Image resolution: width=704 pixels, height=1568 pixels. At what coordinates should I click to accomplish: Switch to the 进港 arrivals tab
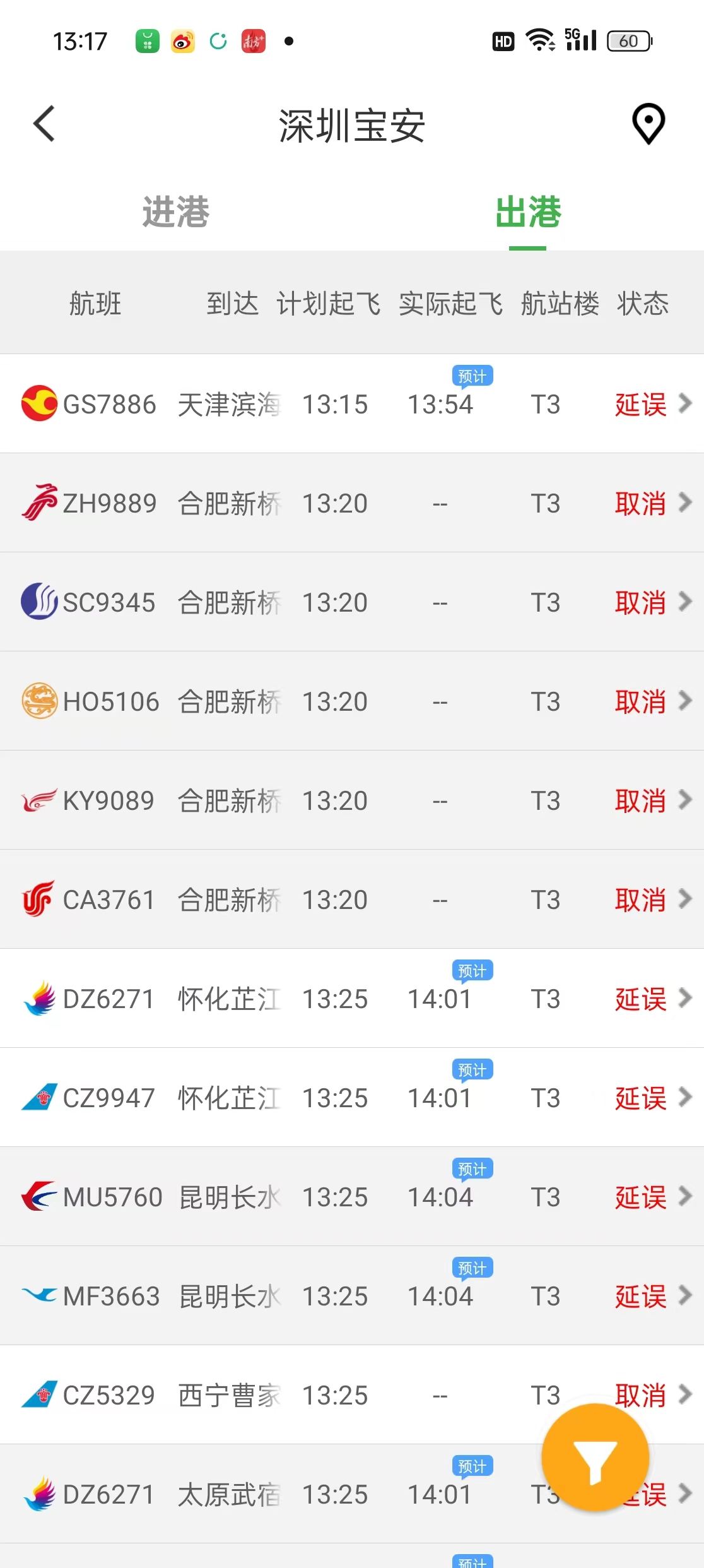click(176, 211)
